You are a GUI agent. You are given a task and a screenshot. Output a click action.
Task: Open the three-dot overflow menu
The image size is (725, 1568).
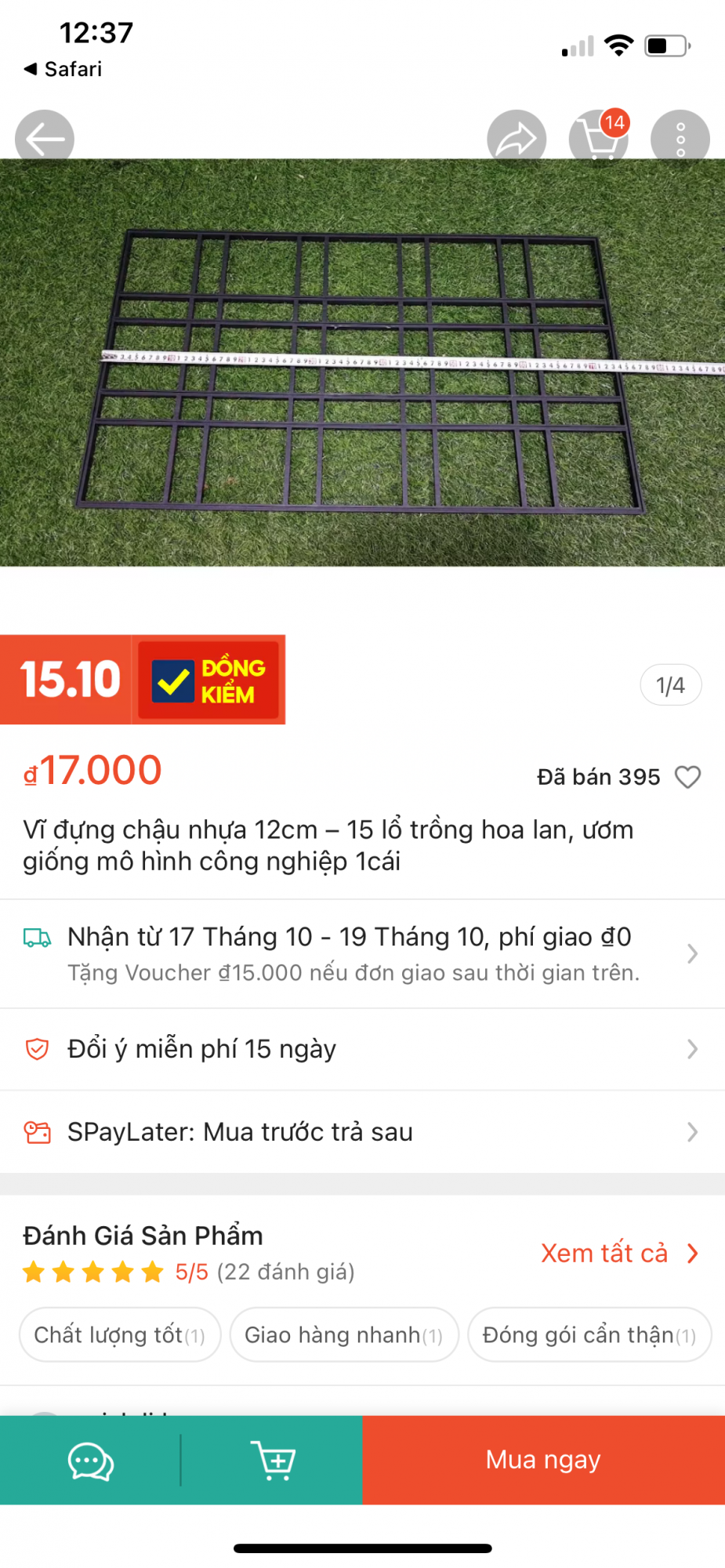[x=680, y=139]
